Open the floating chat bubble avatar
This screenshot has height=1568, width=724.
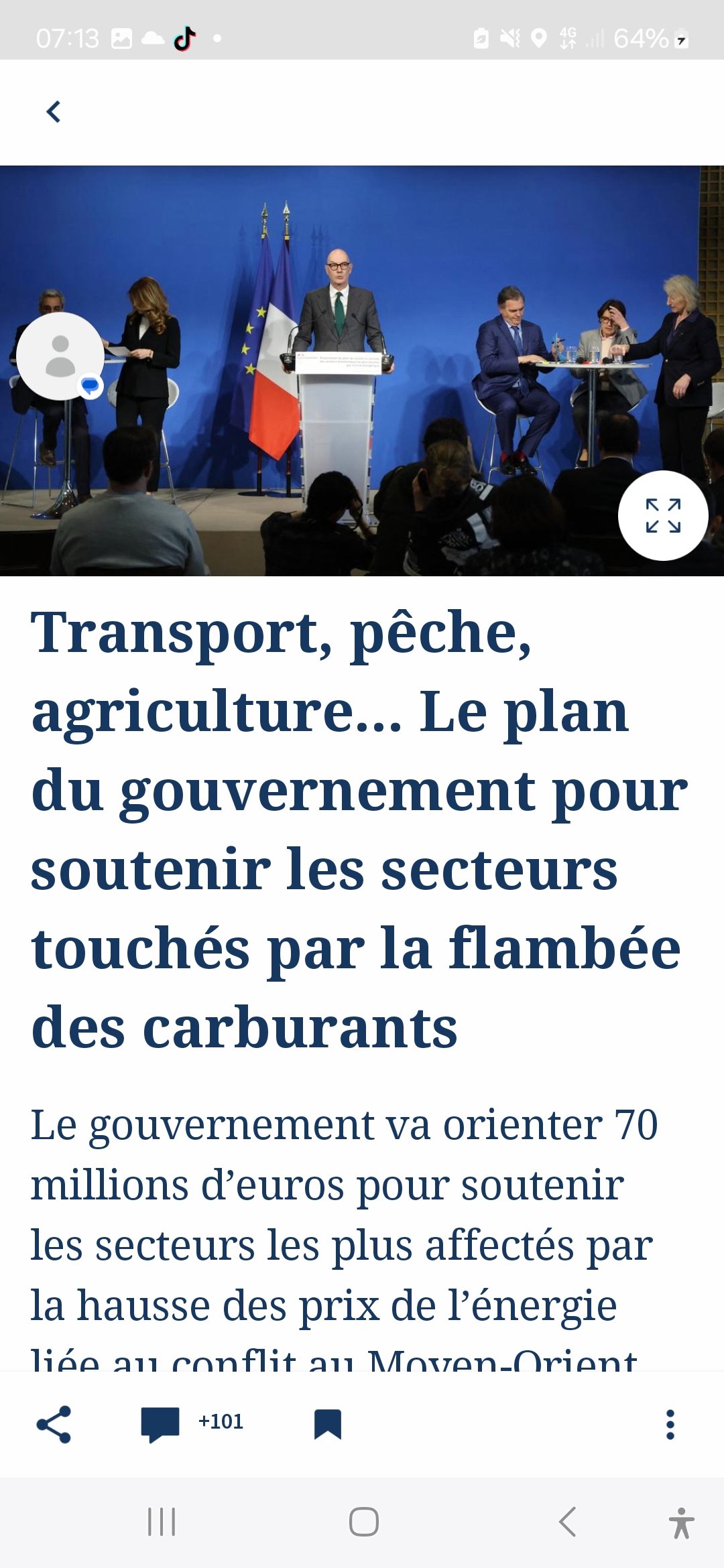click(60, 356)
